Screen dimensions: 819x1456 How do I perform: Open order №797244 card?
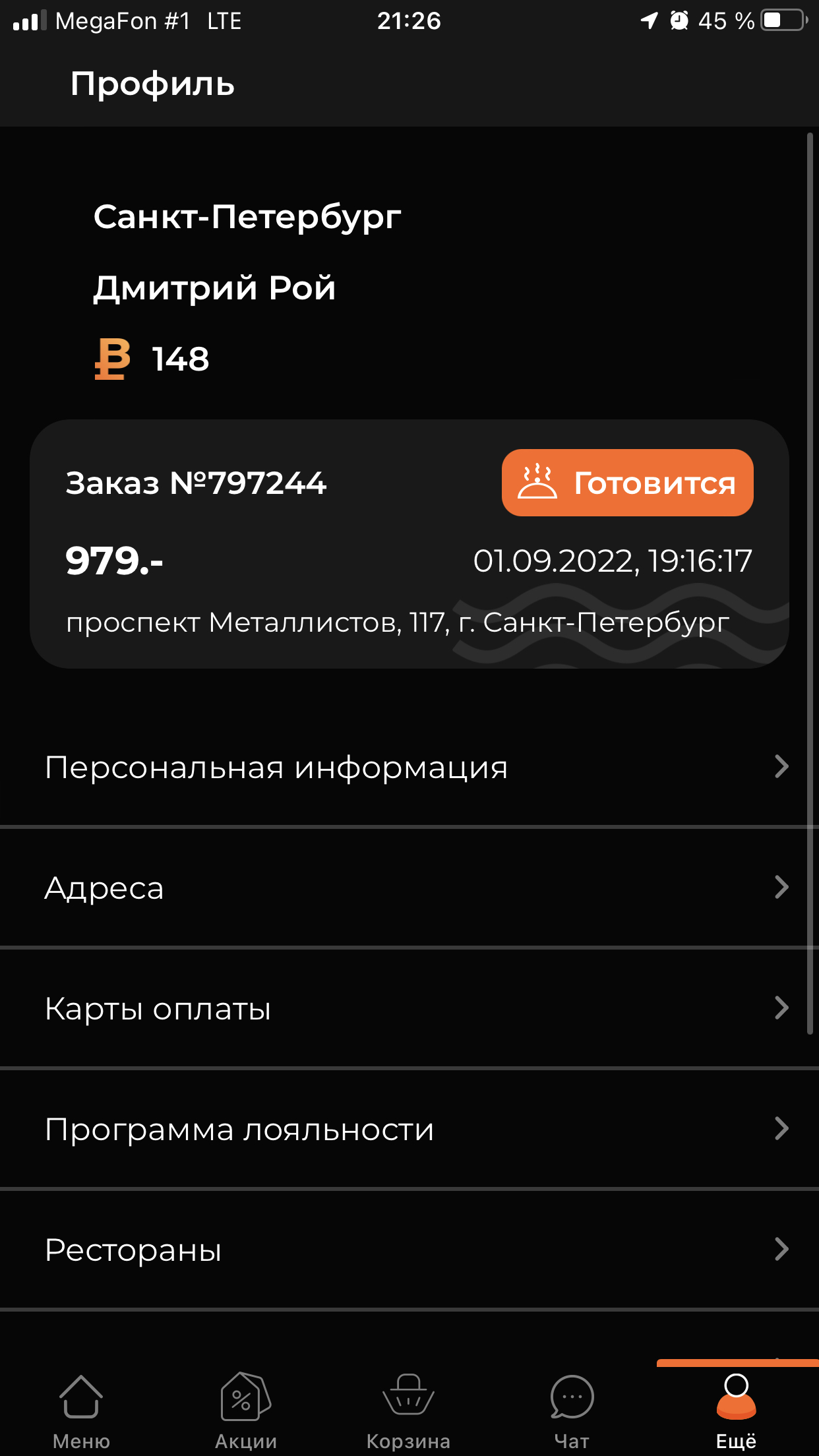tap(409, 544)
